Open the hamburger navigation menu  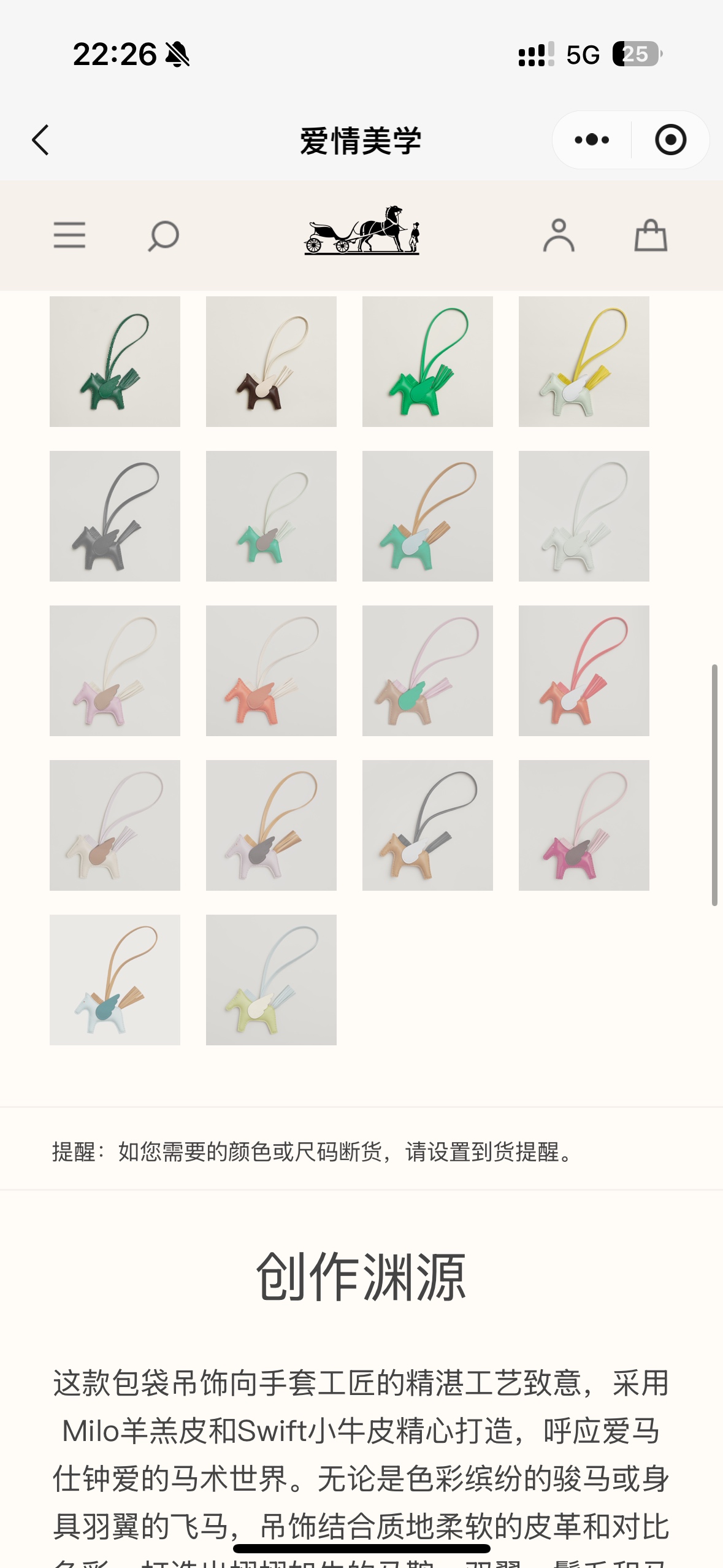coord(69,236)
